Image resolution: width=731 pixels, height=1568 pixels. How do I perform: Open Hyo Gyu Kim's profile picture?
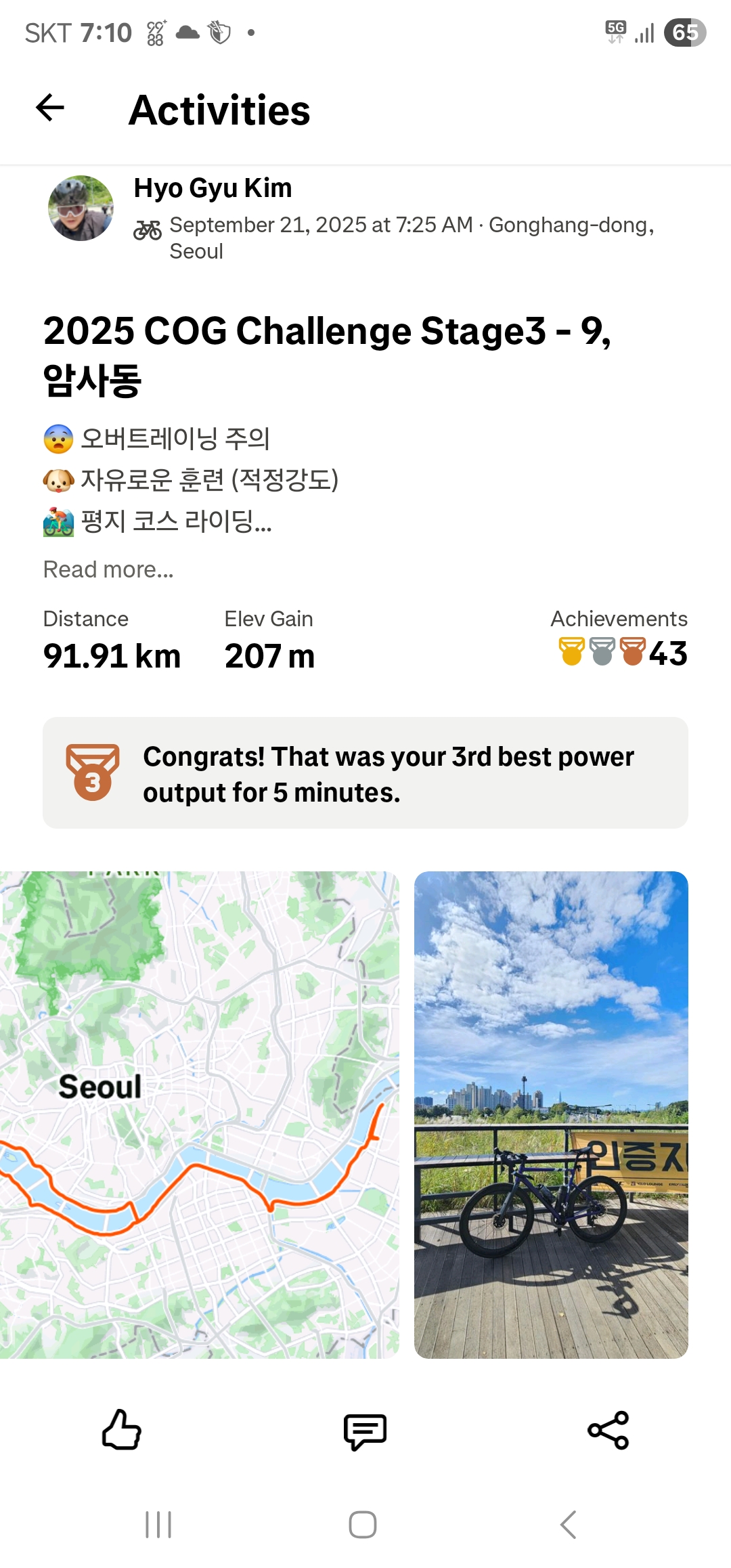click(x=81, y=209)
